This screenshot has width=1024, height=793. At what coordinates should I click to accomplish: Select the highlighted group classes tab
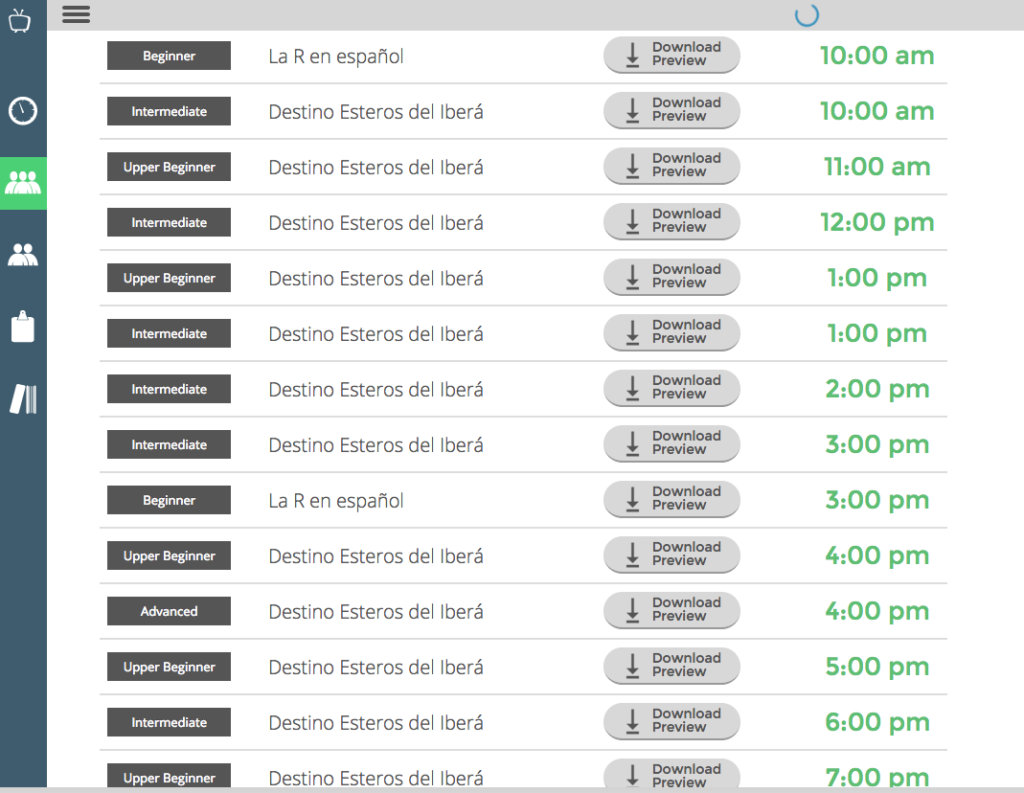pos(23,183)
